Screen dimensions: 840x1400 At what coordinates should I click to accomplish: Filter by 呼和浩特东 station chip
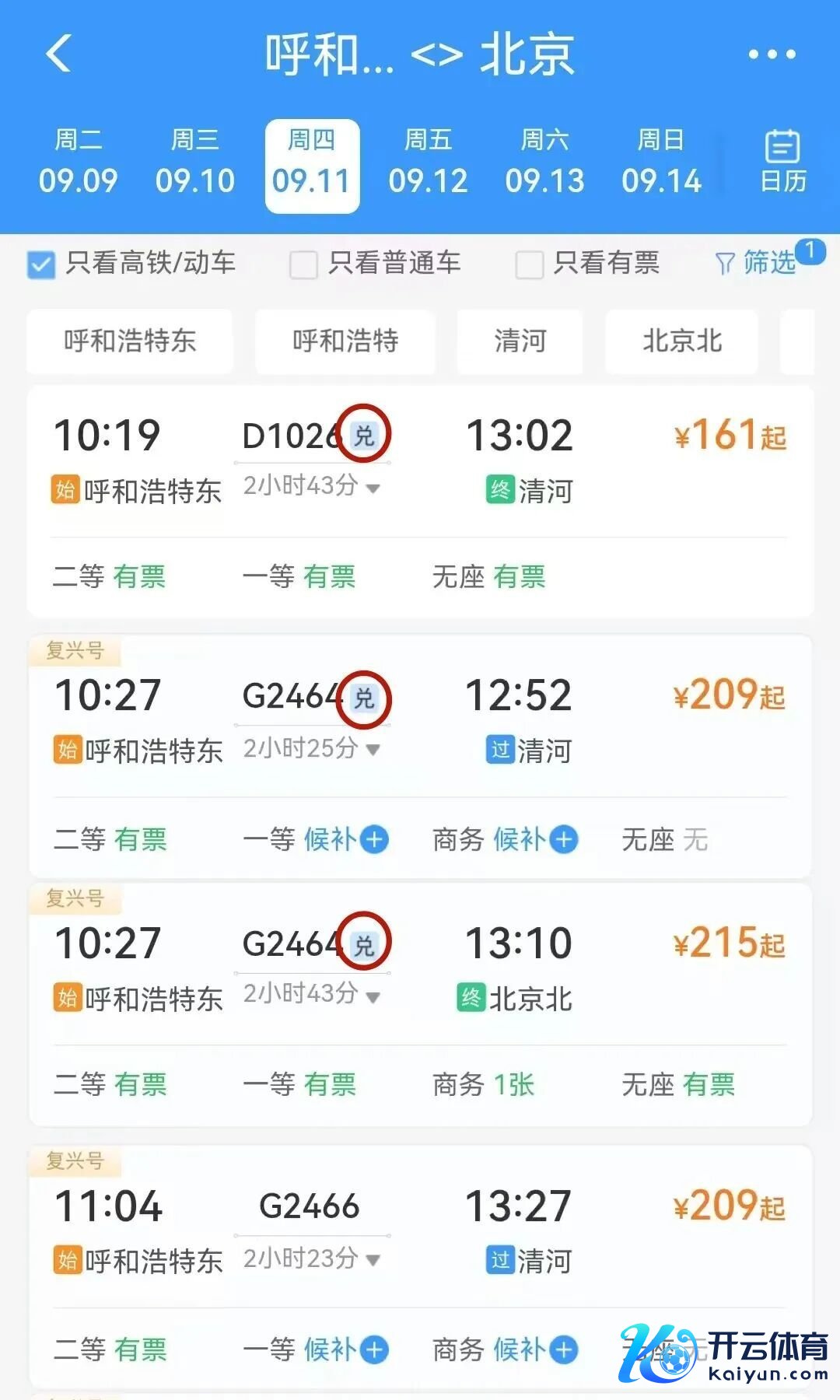[130, 341]
